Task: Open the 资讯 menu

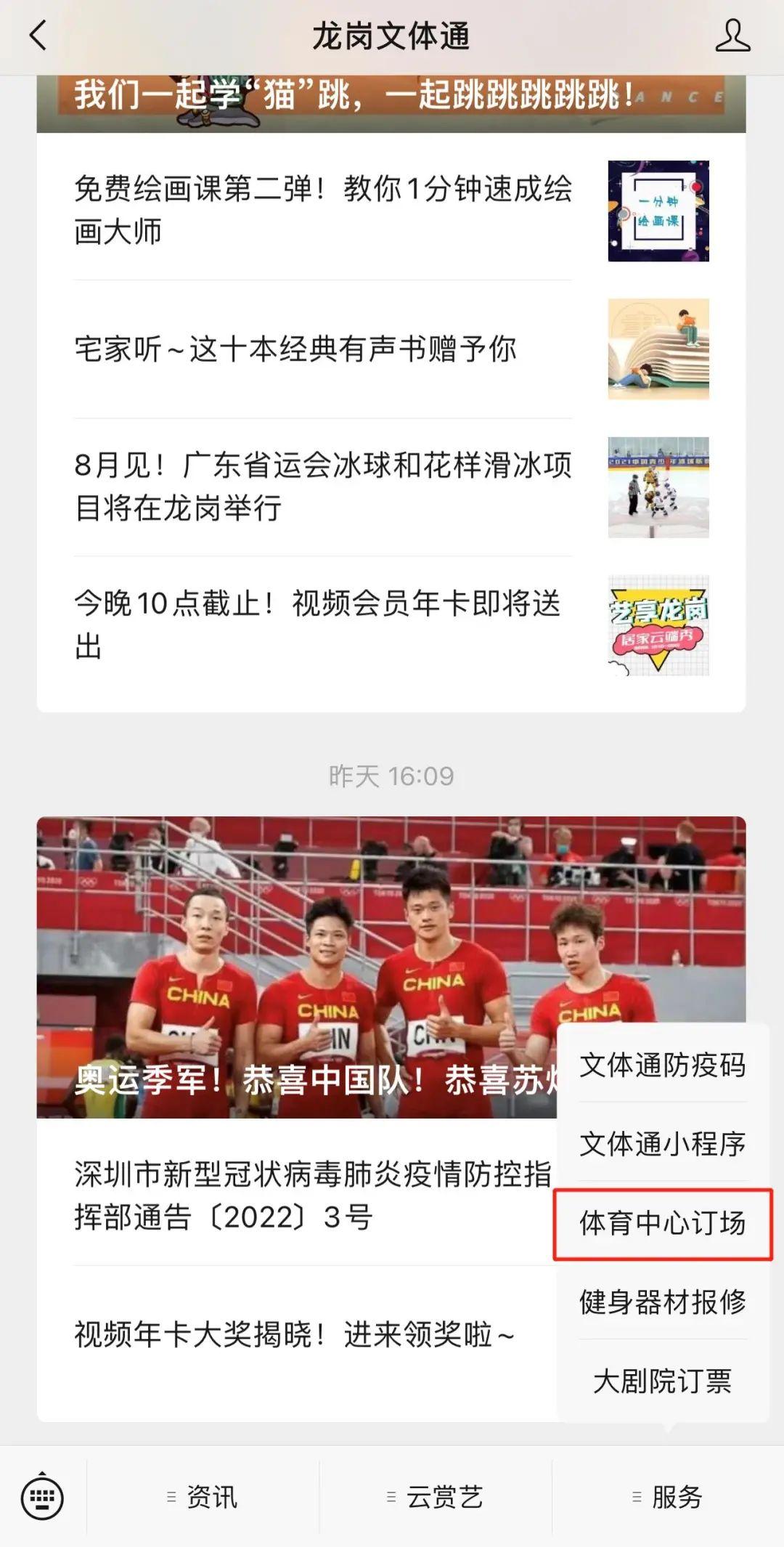Action: [203, 1497]
